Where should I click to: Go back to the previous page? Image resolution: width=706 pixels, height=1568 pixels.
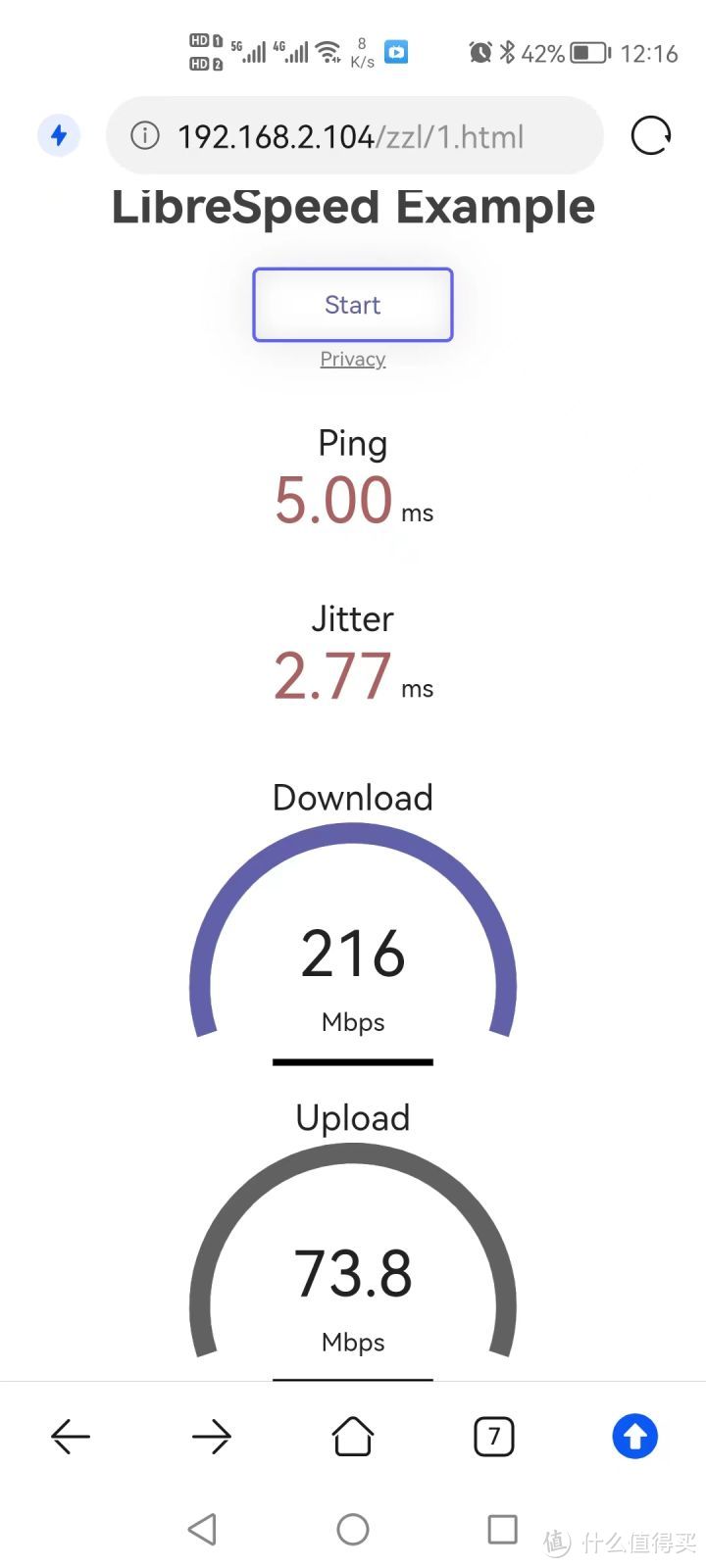tap(71, 1437)
